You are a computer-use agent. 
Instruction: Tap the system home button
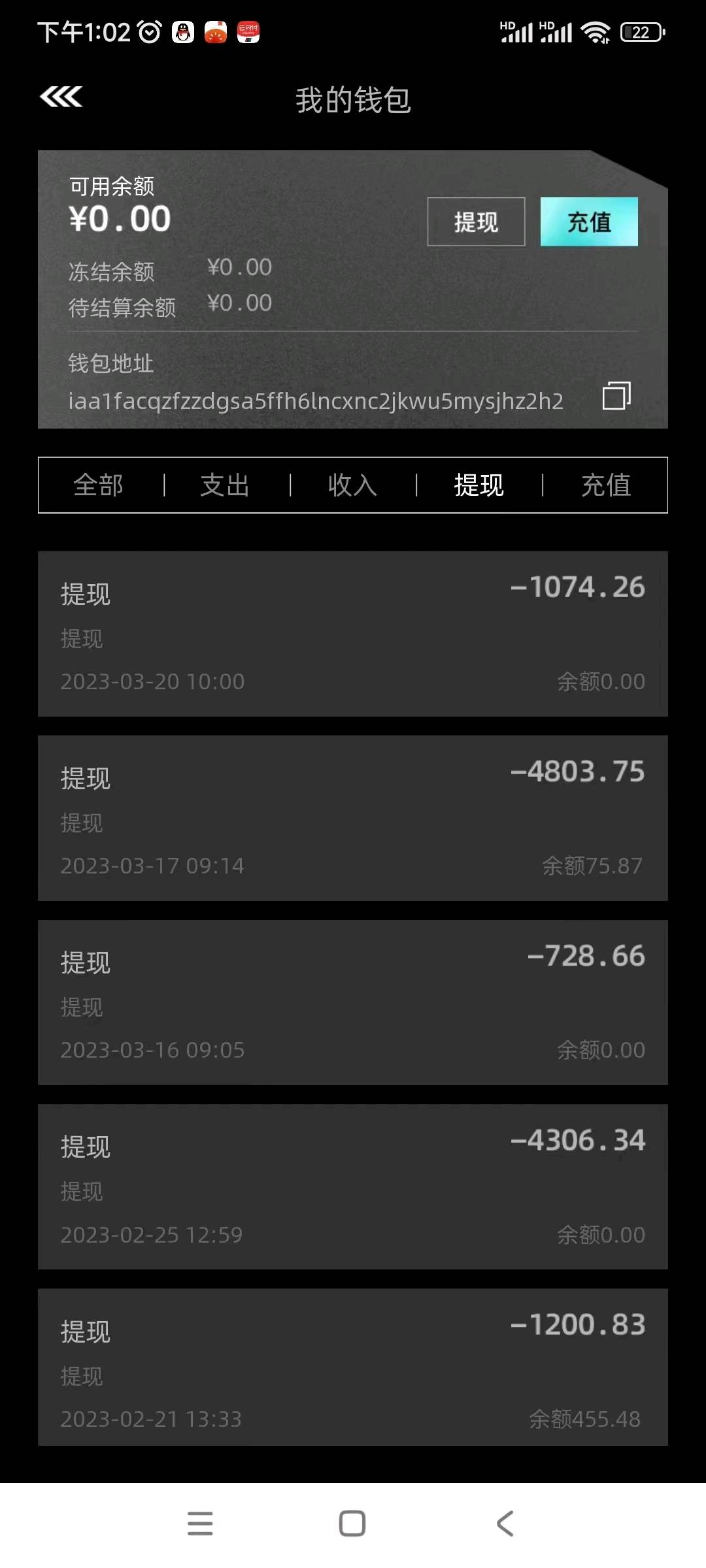click(x=352, y=1524)
